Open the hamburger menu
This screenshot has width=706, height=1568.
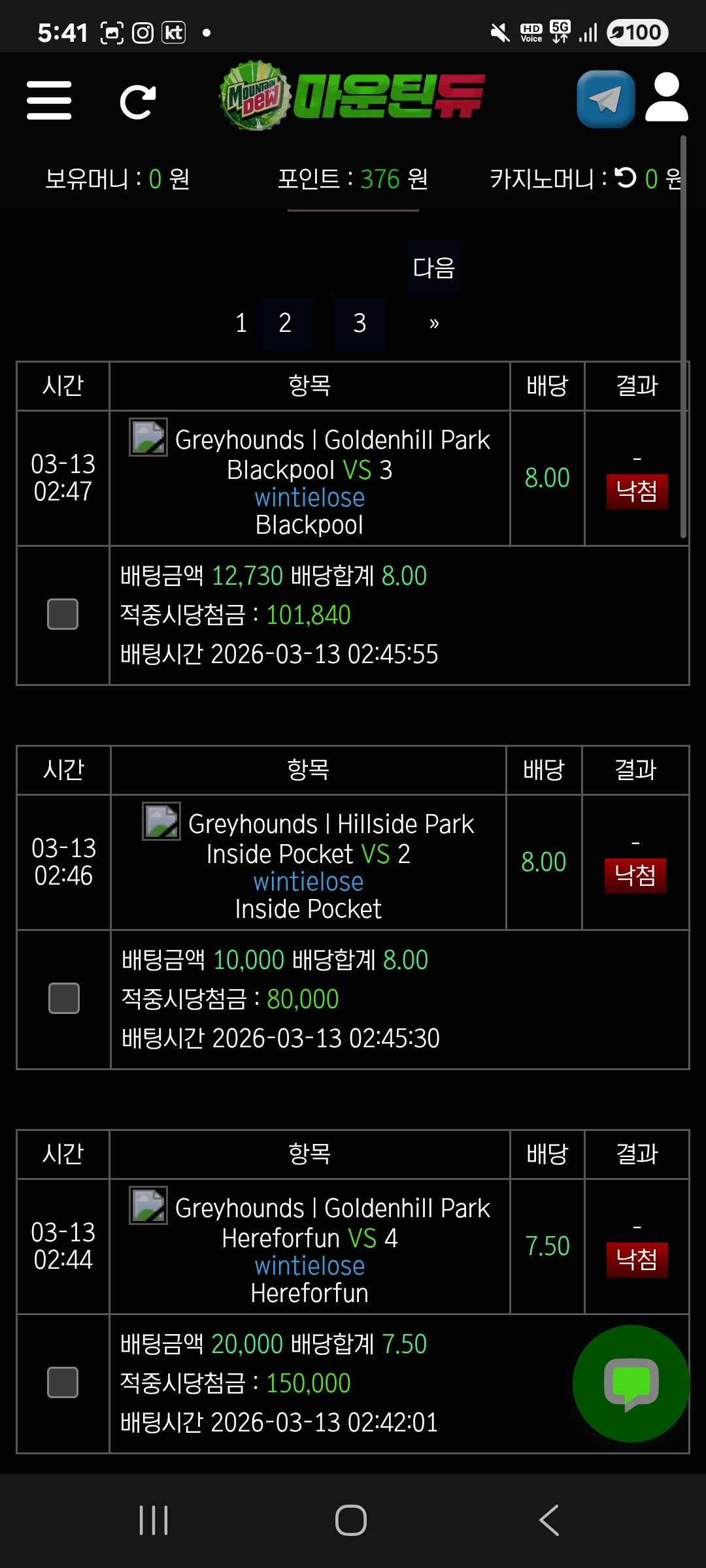[49, 101]
